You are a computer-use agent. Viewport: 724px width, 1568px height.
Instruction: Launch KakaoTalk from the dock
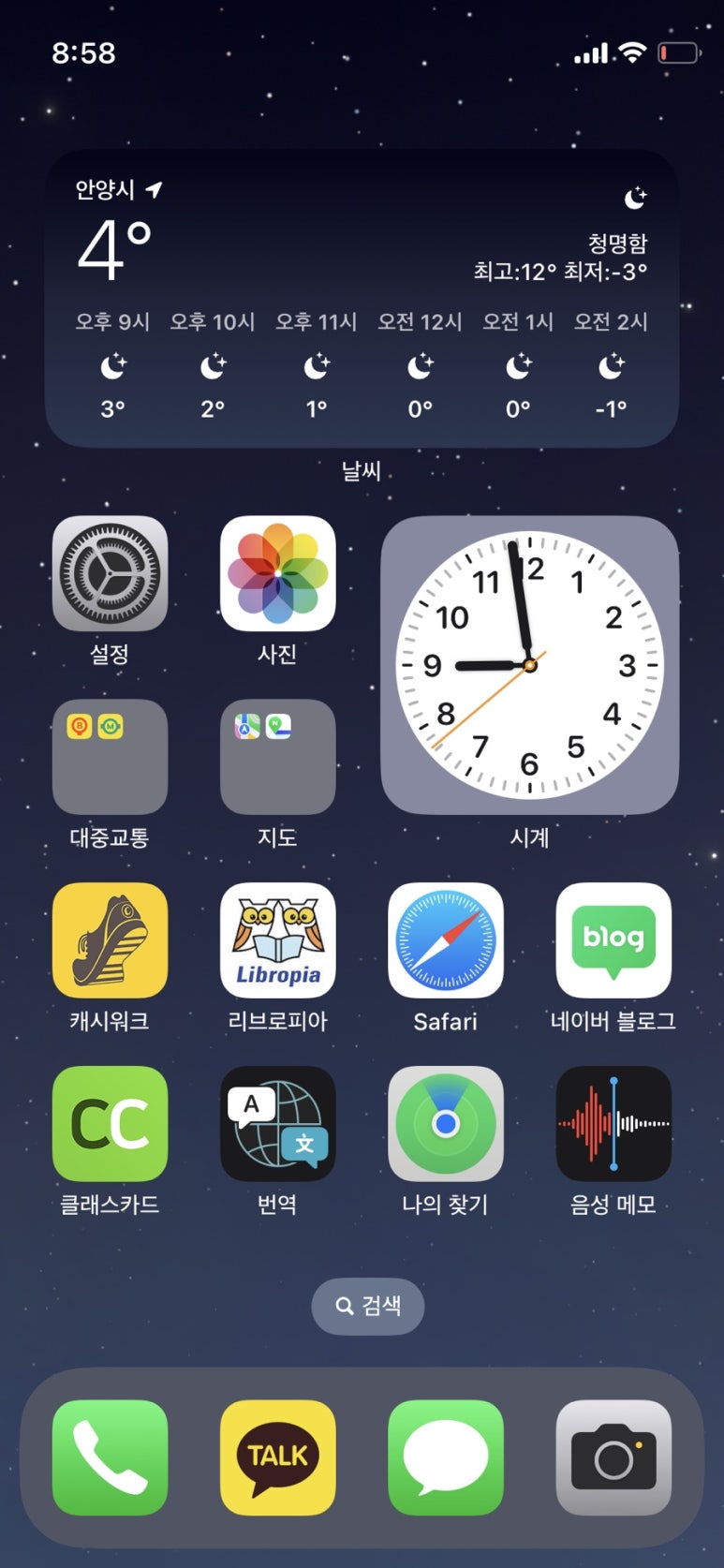coord(277,1457)
